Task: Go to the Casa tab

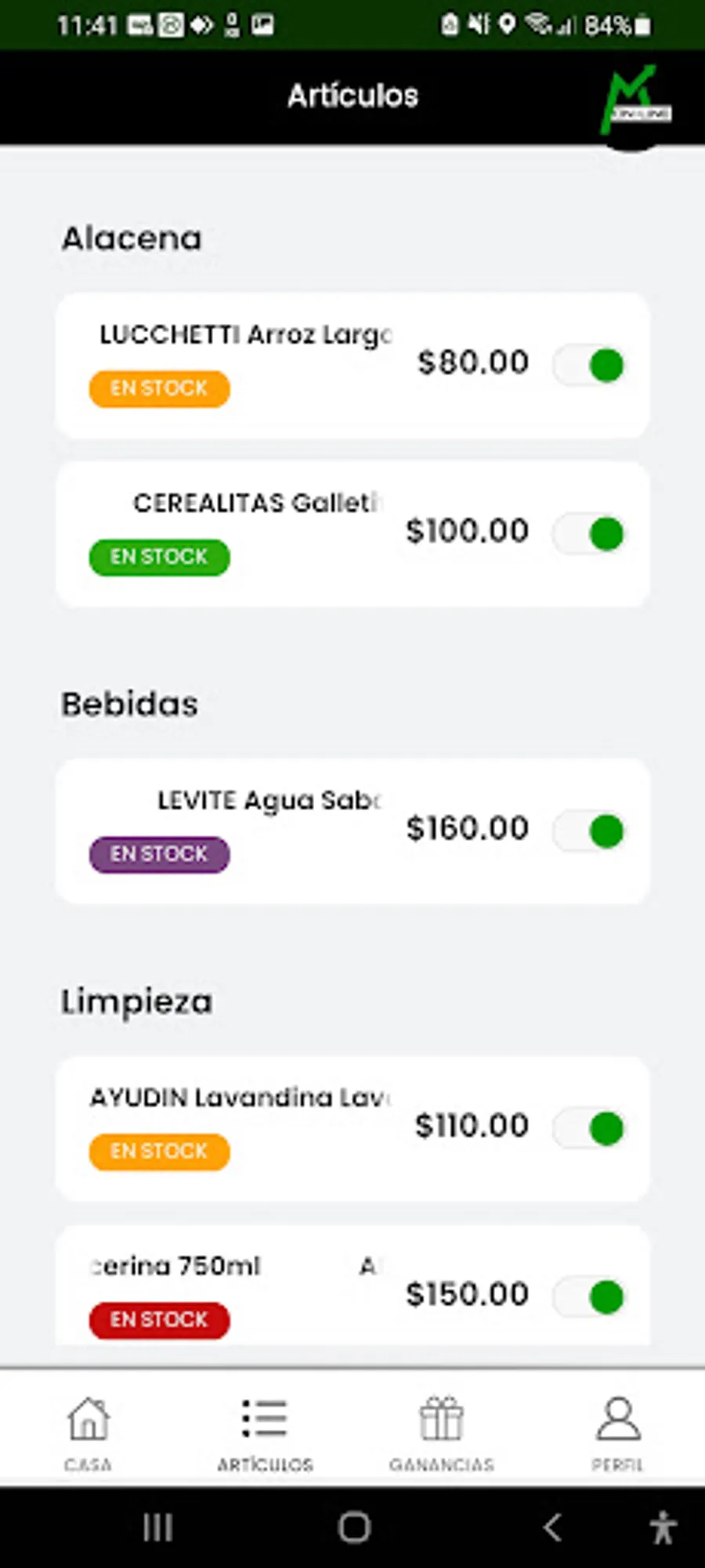Action: tap(88, 1433)
